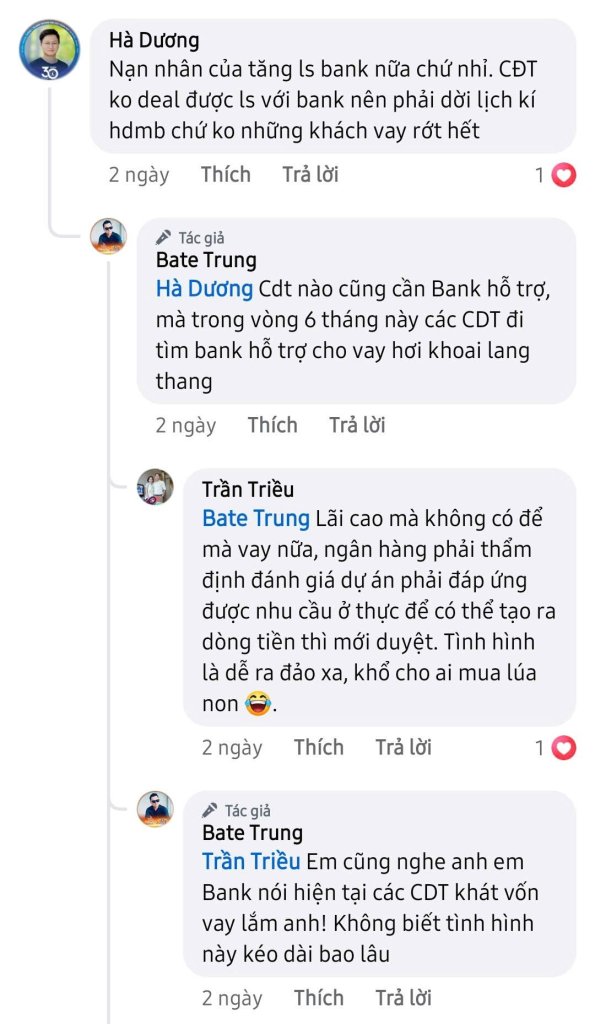
Task: Reply to Hà Dương's comment
Action: pyautogui.click(x=310, y=174)
